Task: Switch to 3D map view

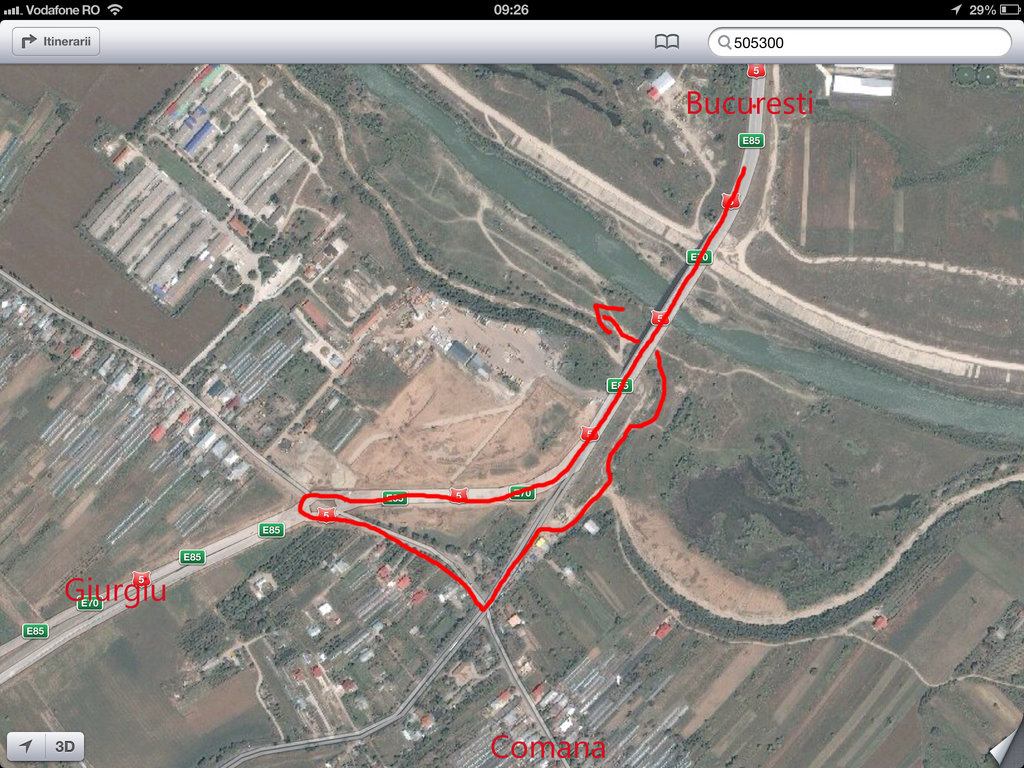Action: pyautogui.click(x=65, y=746)
